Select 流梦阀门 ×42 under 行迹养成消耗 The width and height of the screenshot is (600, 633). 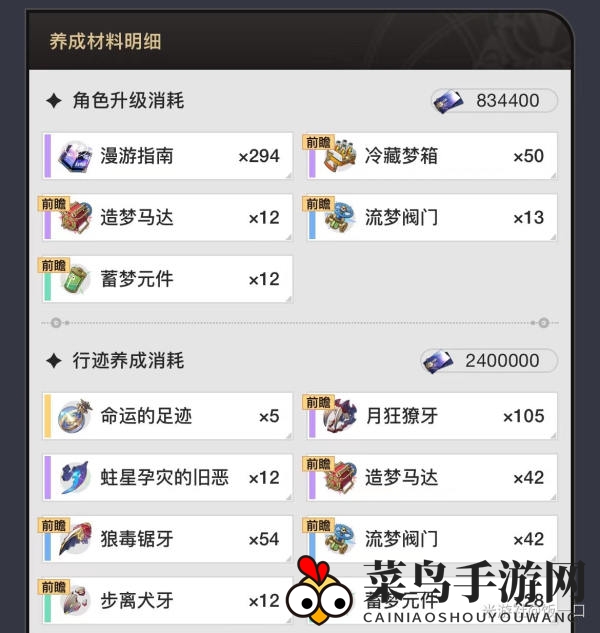click(431, 539)
